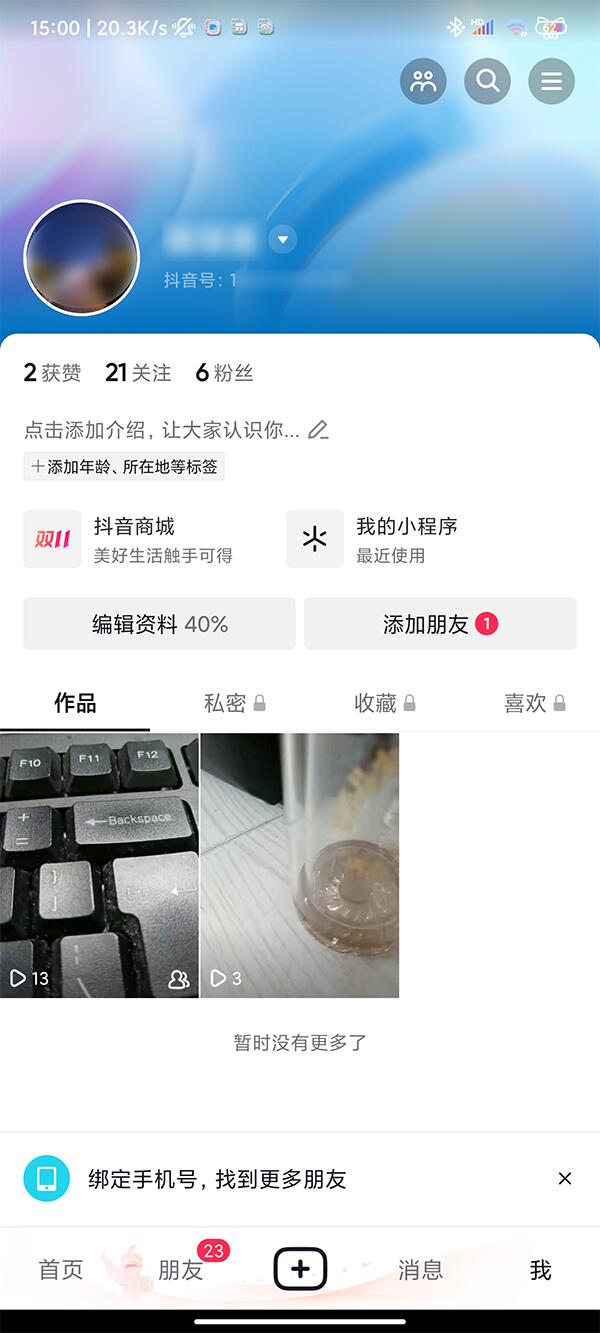The image size is (600, 1333).
Task: Switch to the 收藏 tab
Action: coord(385,703)
